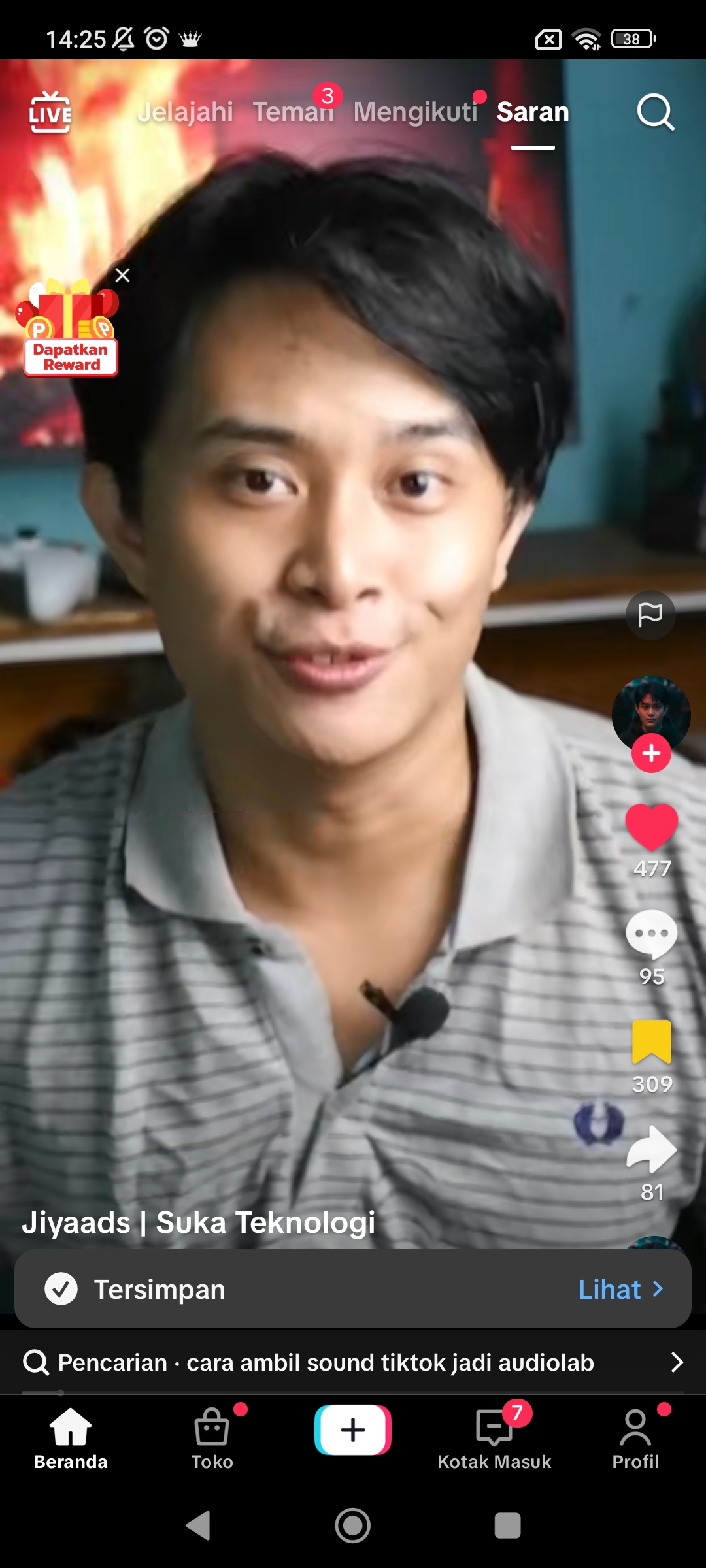This screenshot has height=1568, width=706.
Task: Open the suggested search about audiolab sound
Action: click(x=353, y=1362)
